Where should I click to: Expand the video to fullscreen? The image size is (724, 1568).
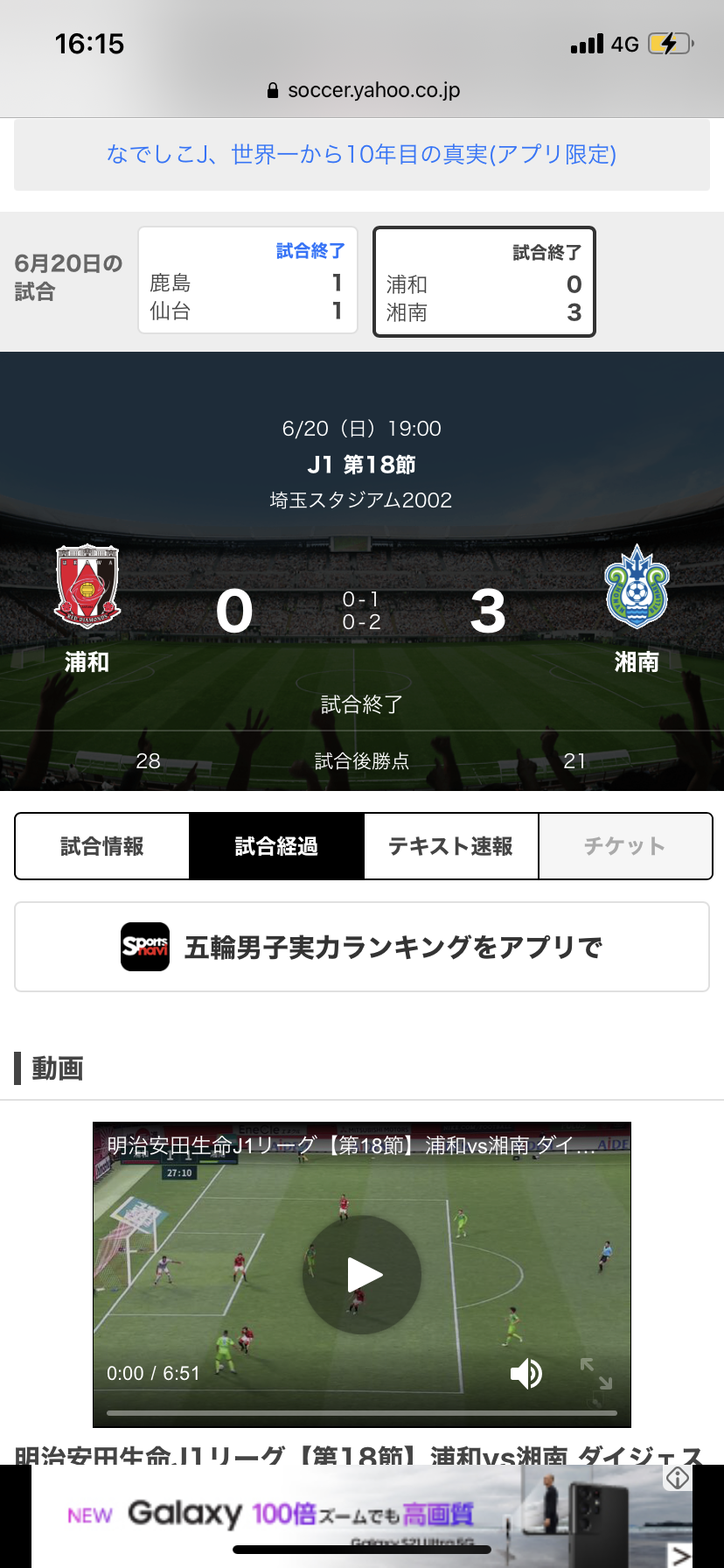click(x=596, y=1374)
